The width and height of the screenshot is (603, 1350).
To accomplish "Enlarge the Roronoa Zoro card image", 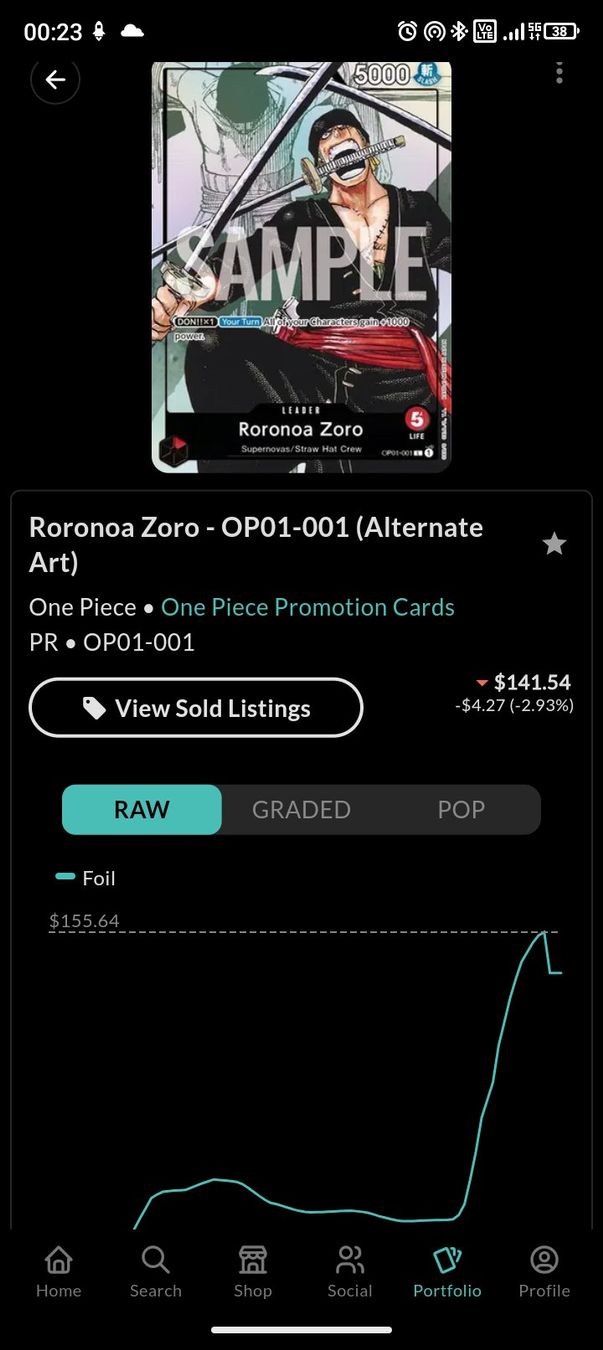I will [x=301, y=266].
